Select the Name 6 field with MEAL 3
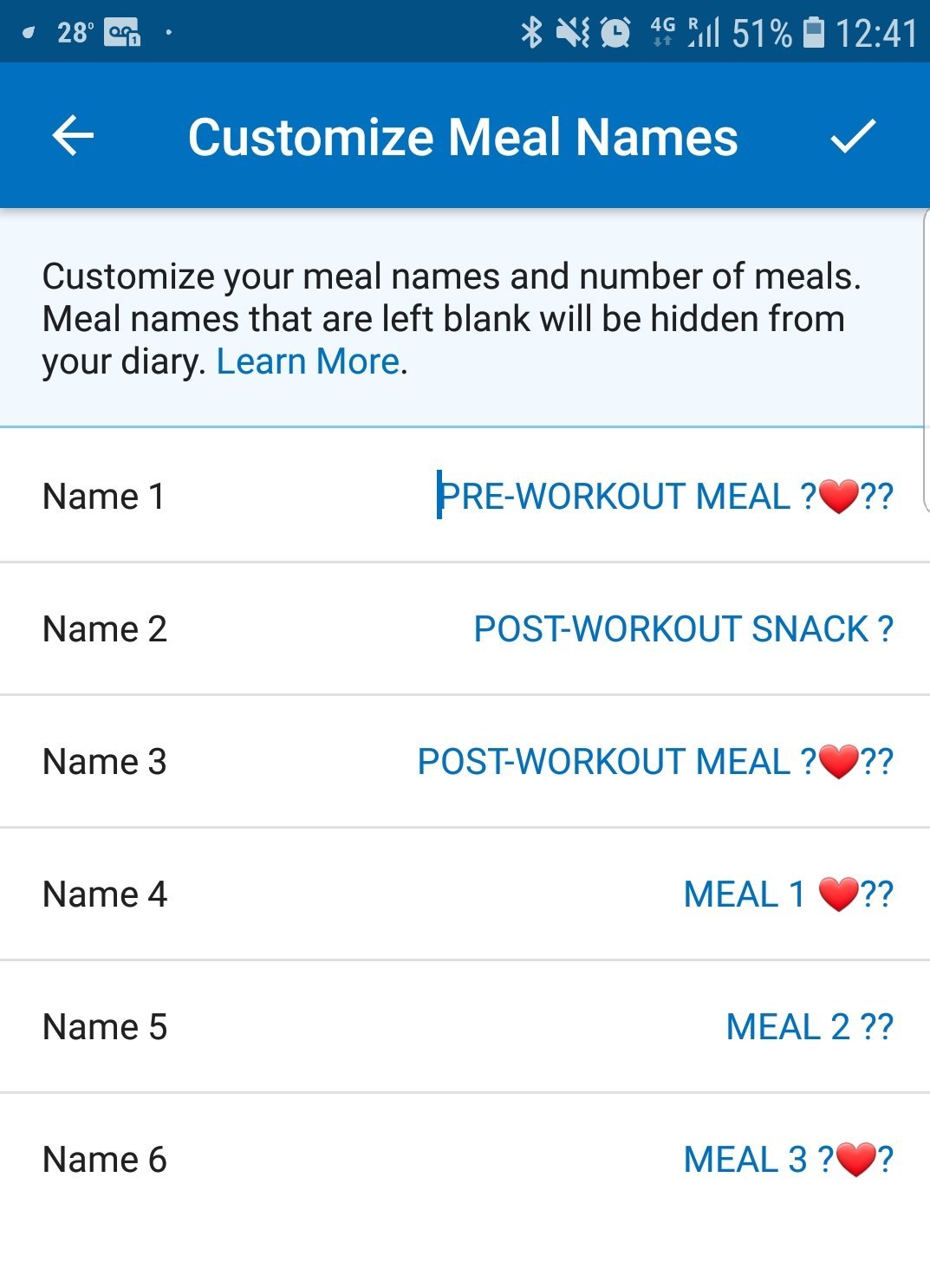The height and width of the screenshot is (1288, 930). (x=787, y=1160)
